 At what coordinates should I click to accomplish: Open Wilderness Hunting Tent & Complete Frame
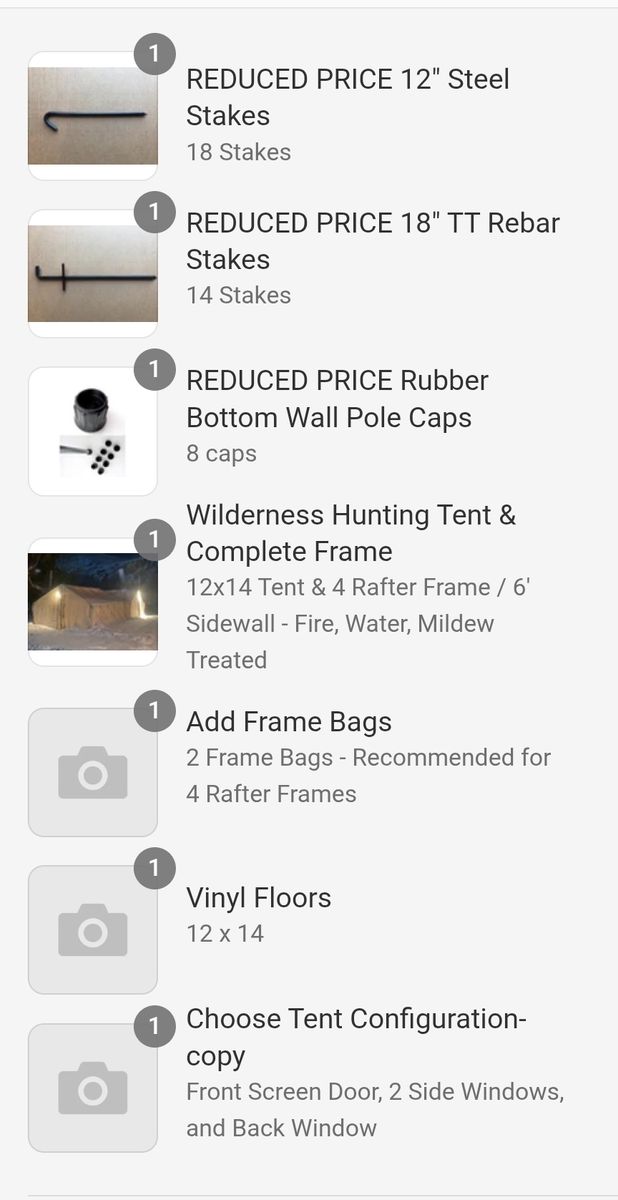point(351,533)
